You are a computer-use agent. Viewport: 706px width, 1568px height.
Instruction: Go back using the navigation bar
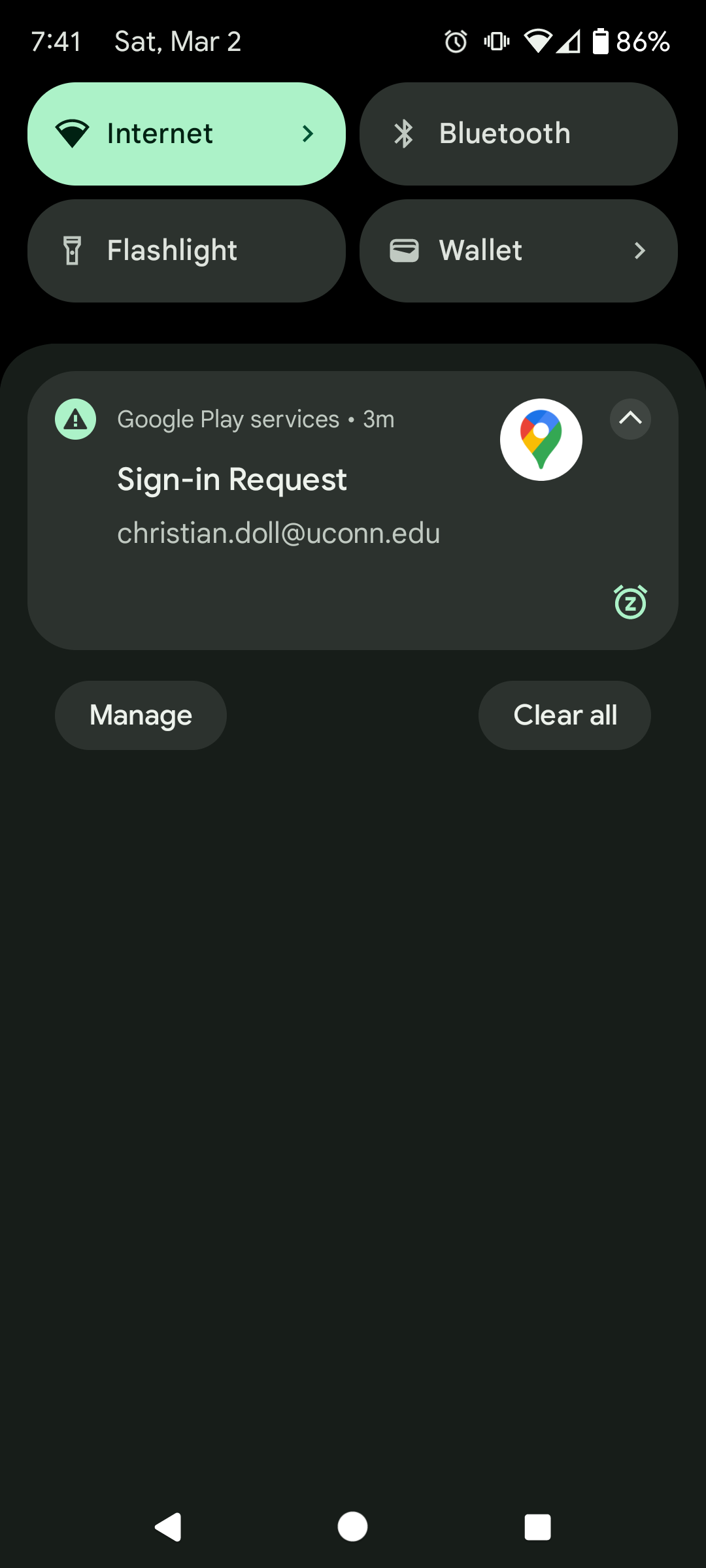point(168,1527)
